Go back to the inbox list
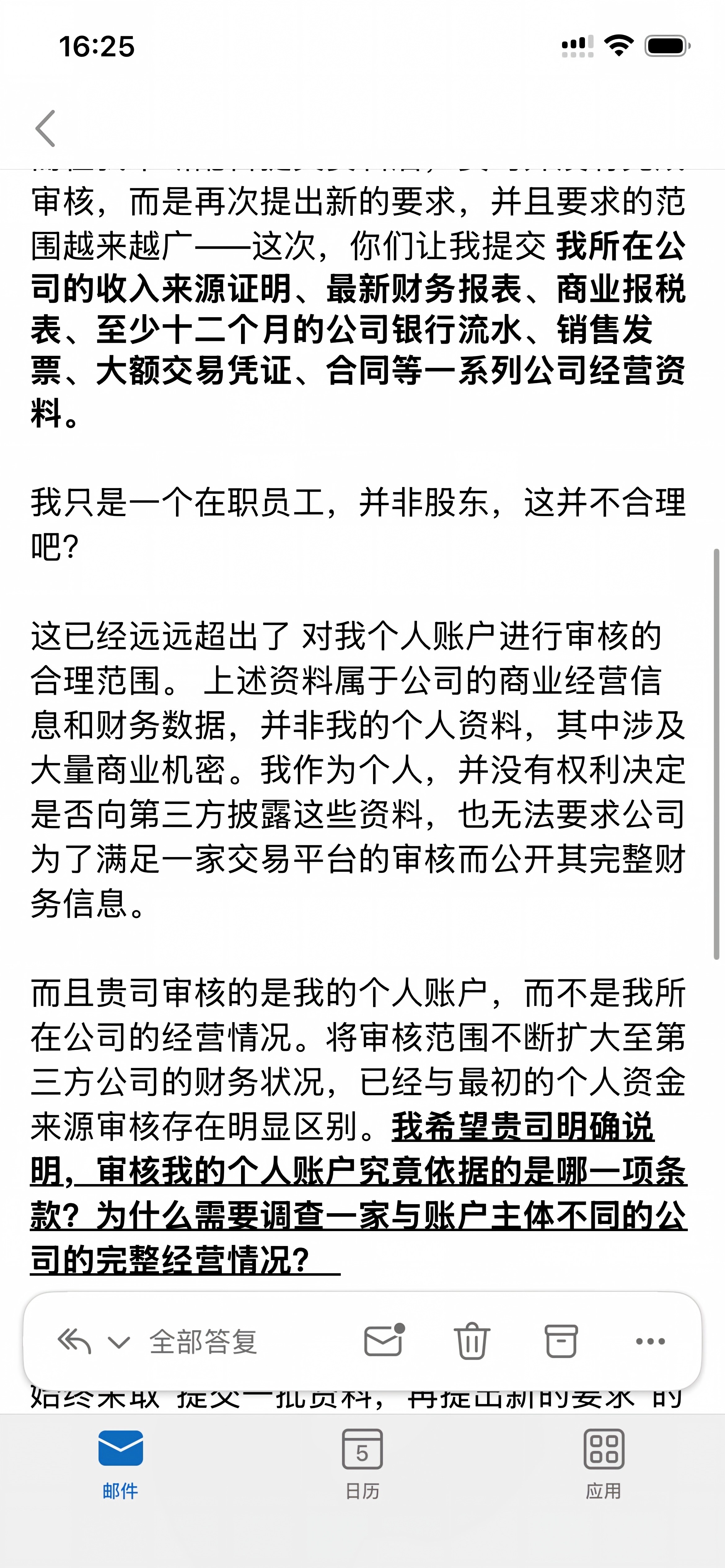 46,128
